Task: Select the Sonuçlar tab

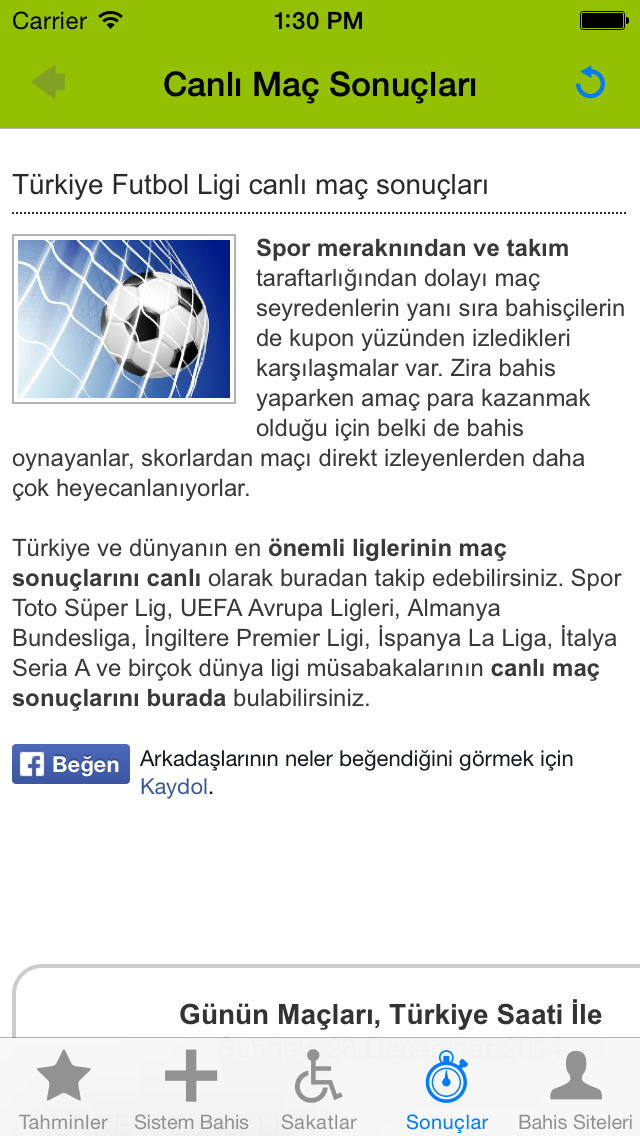Action: click(447, 1092)
